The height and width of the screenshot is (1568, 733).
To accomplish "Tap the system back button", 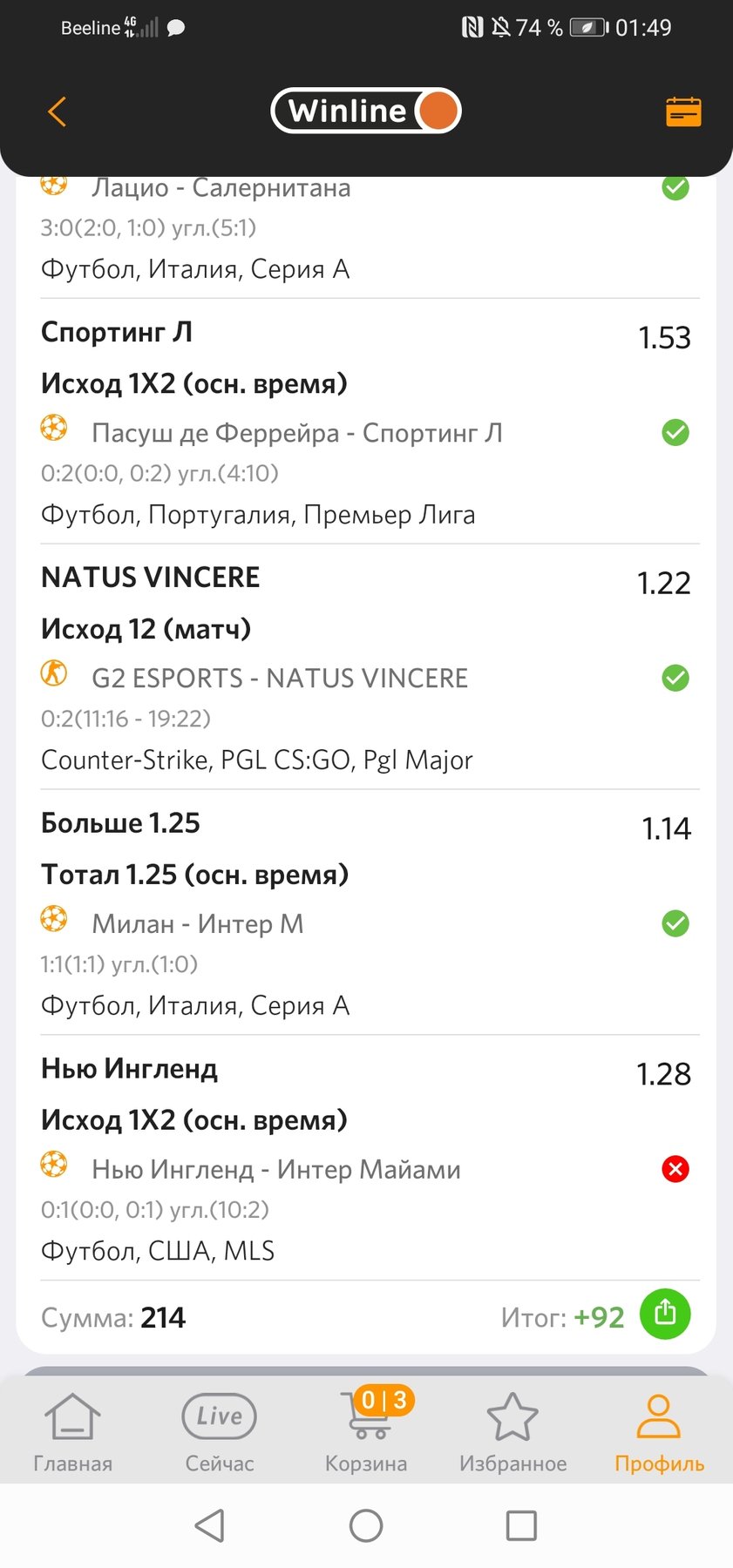I will coord(209,1525).
